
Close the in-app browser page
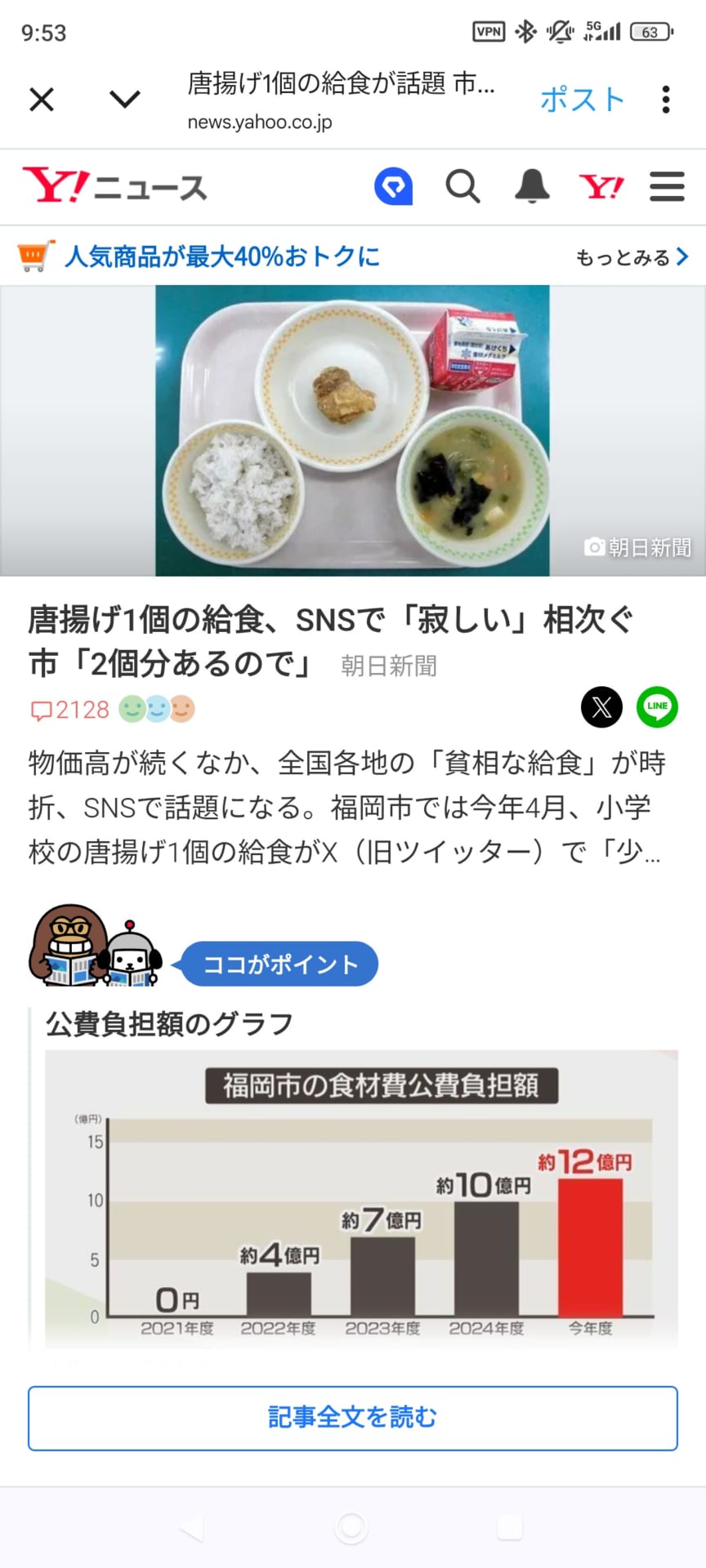(42, 100)
